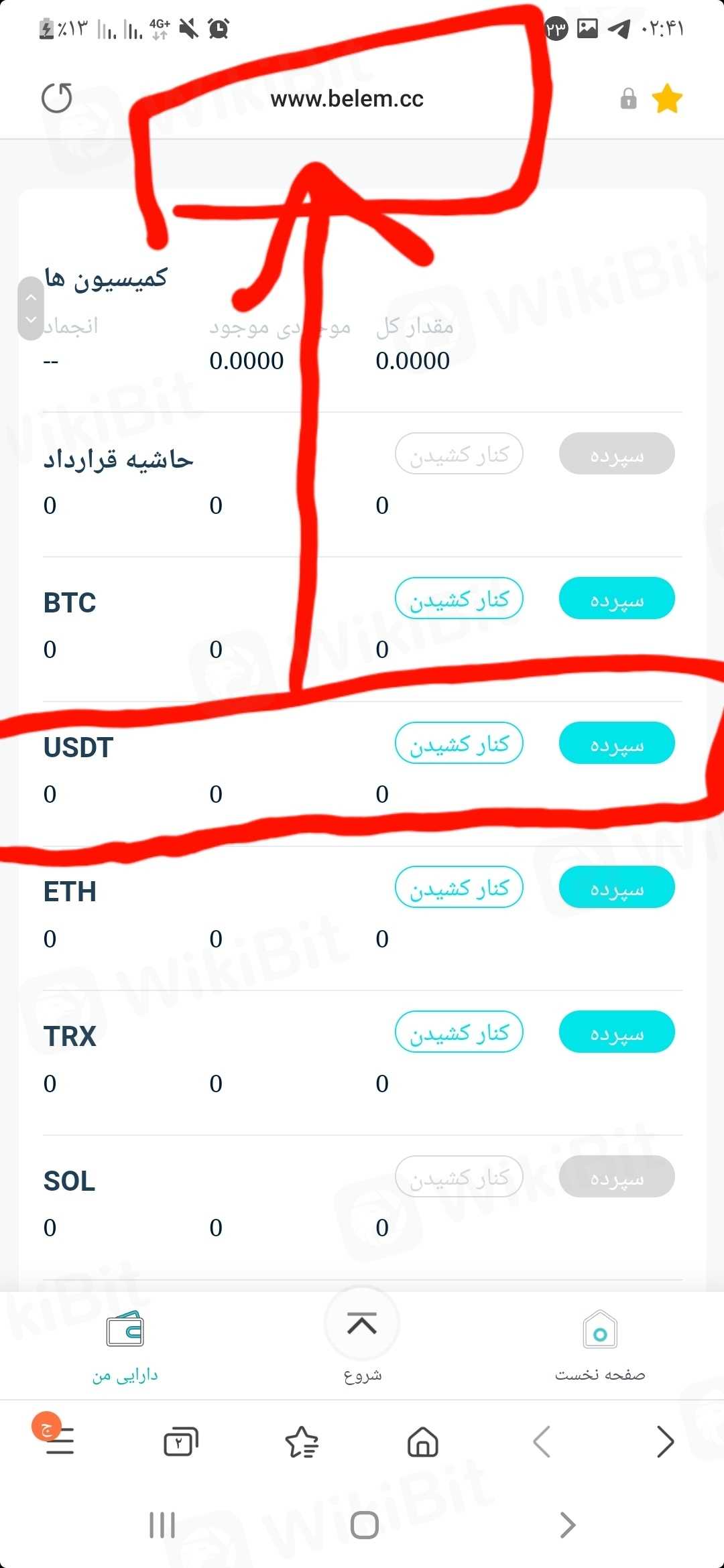Go to the browser home page
This screenshot has width=724, height=1568.
coord(423,1442)
